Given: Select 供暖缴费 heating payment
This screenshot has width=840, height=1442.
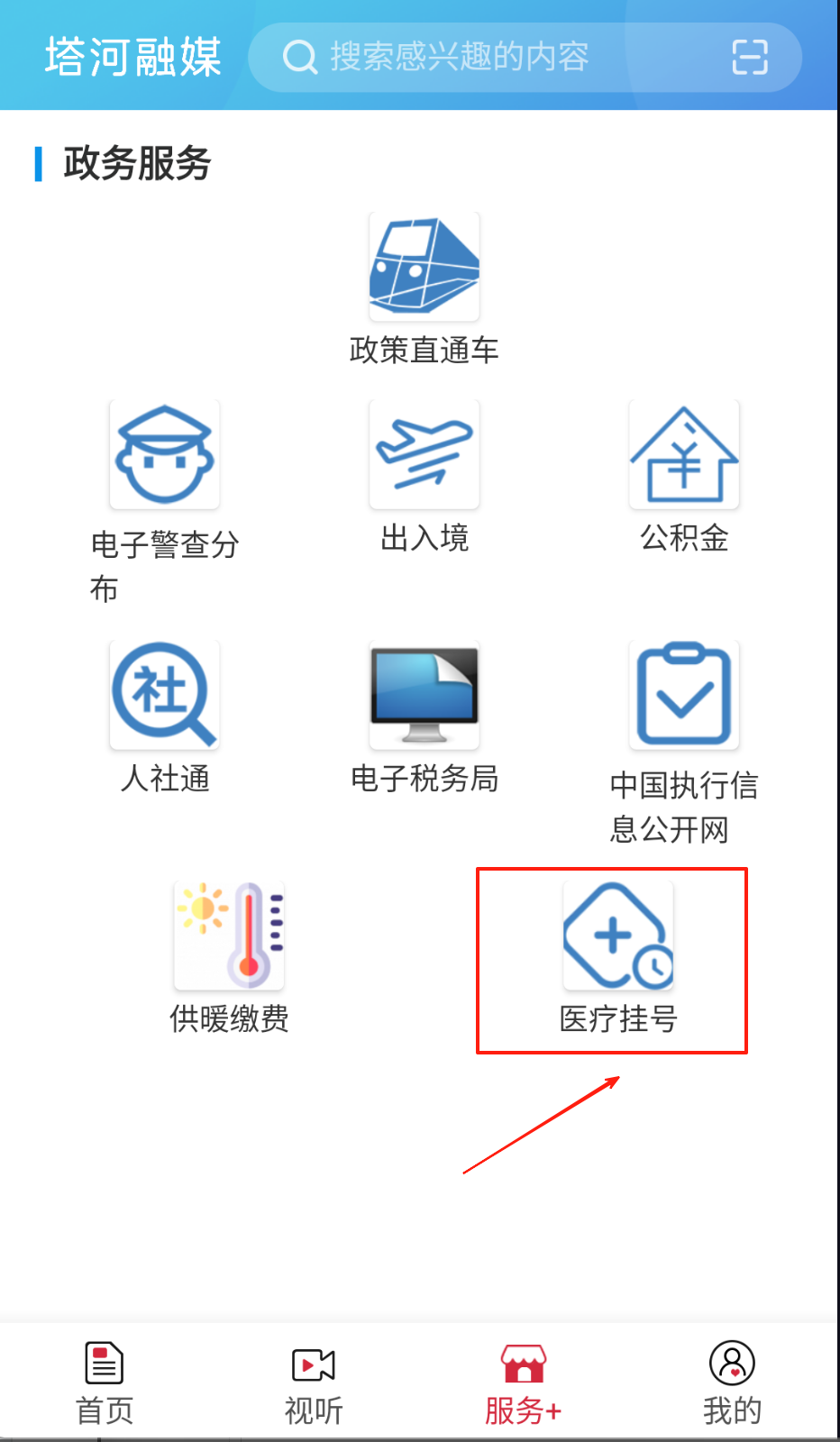Looking at the screenshot, I should coord(229,937).
